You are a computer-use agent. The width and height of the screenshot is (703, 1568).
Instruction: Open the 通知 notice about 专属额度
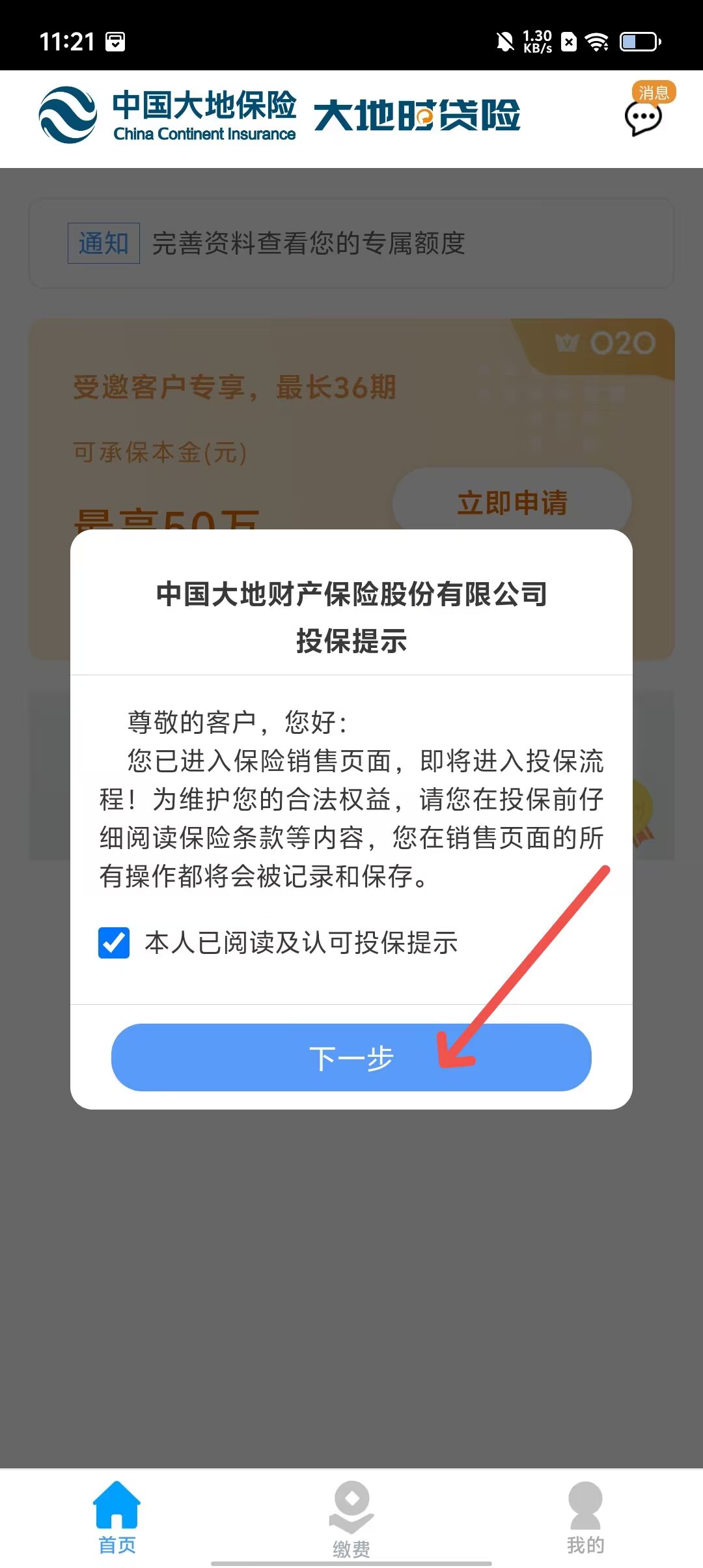click(309, 244)
